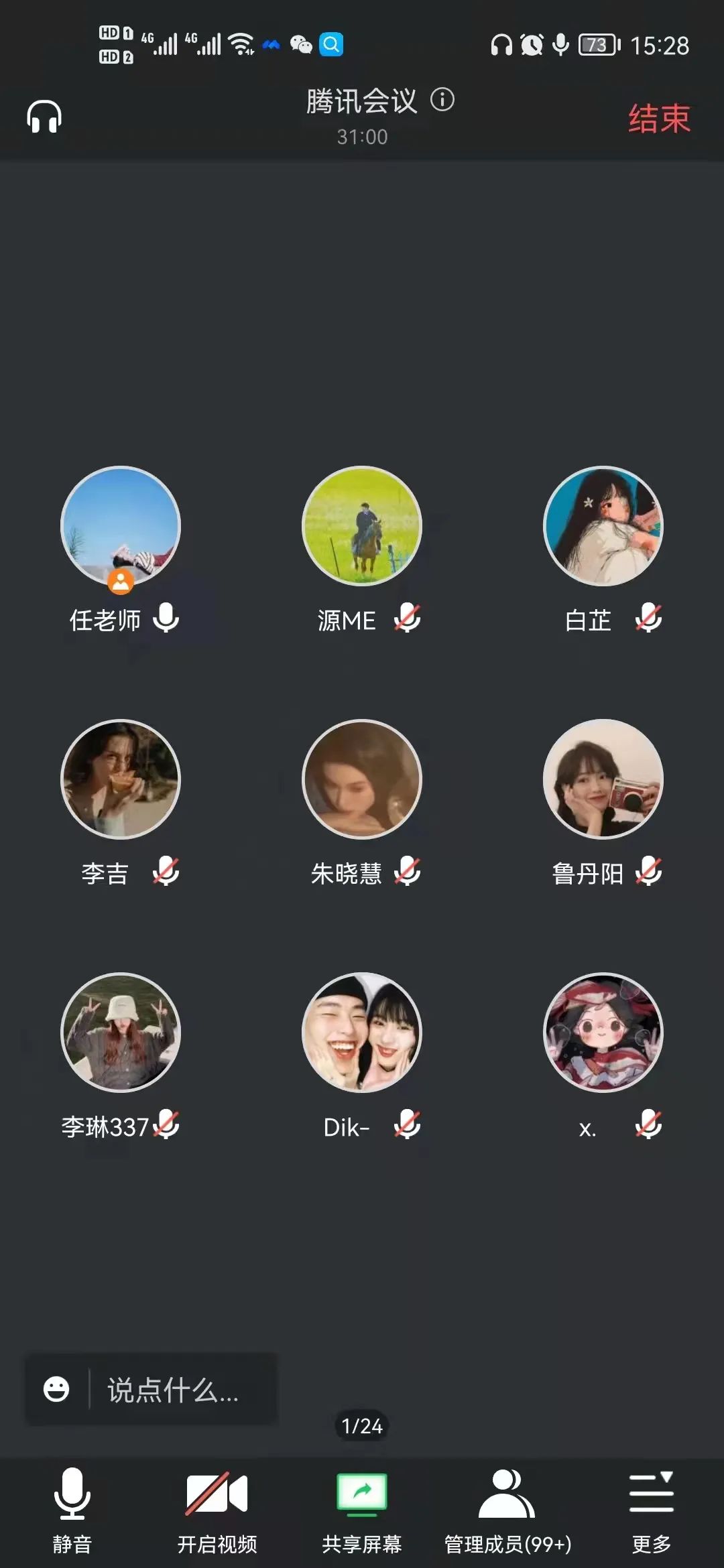Tap the headphone audio output icon
The image size is (724, 1568).
(44, 117)
